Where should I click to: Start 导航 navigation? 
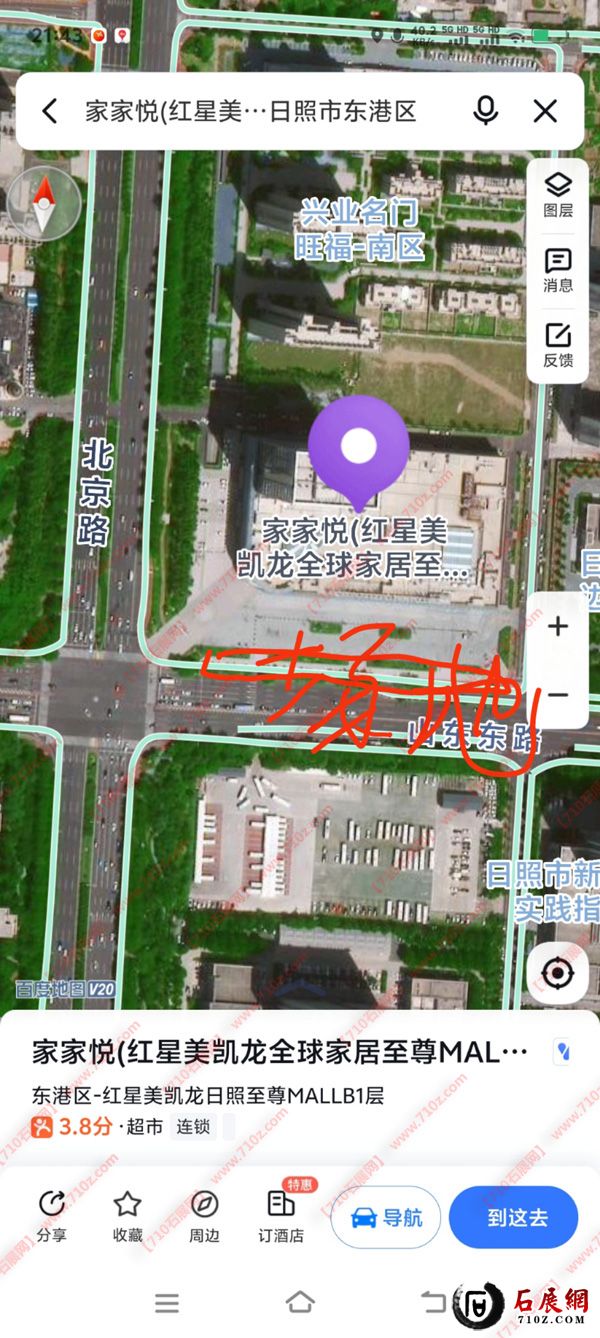385,1218
